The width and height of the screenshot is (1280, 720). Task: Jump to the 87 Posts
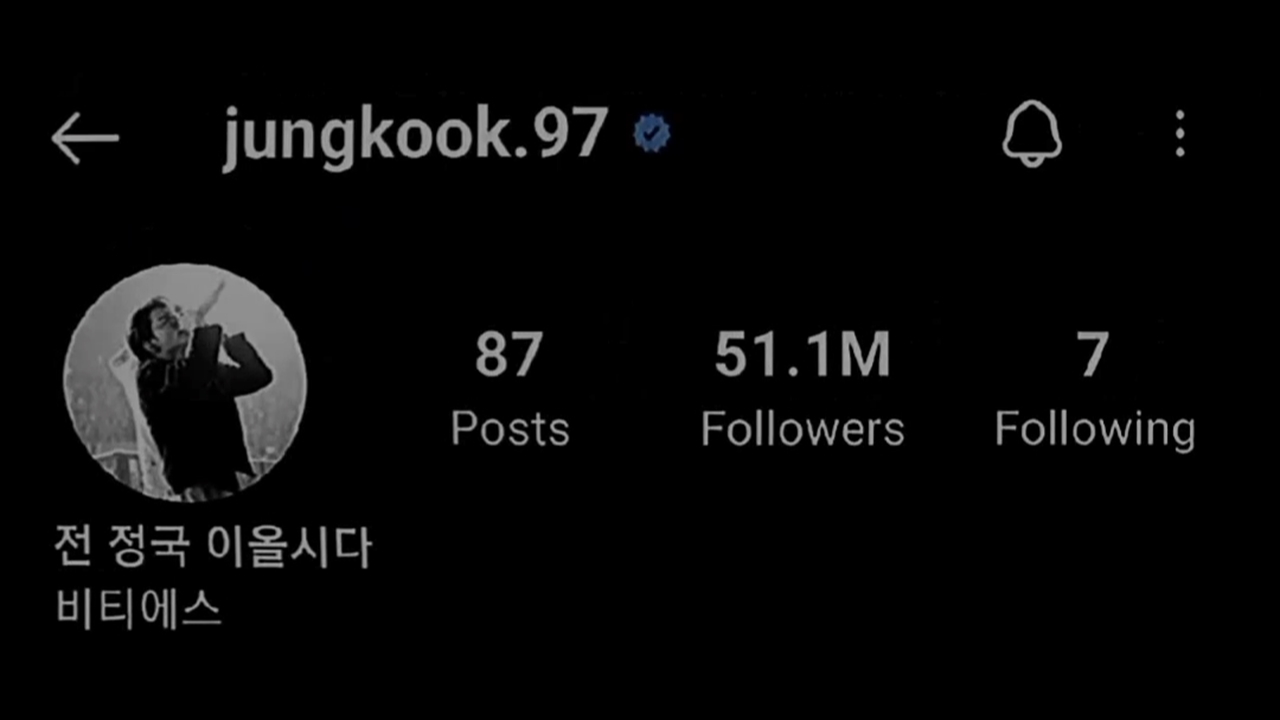[509, 392]
